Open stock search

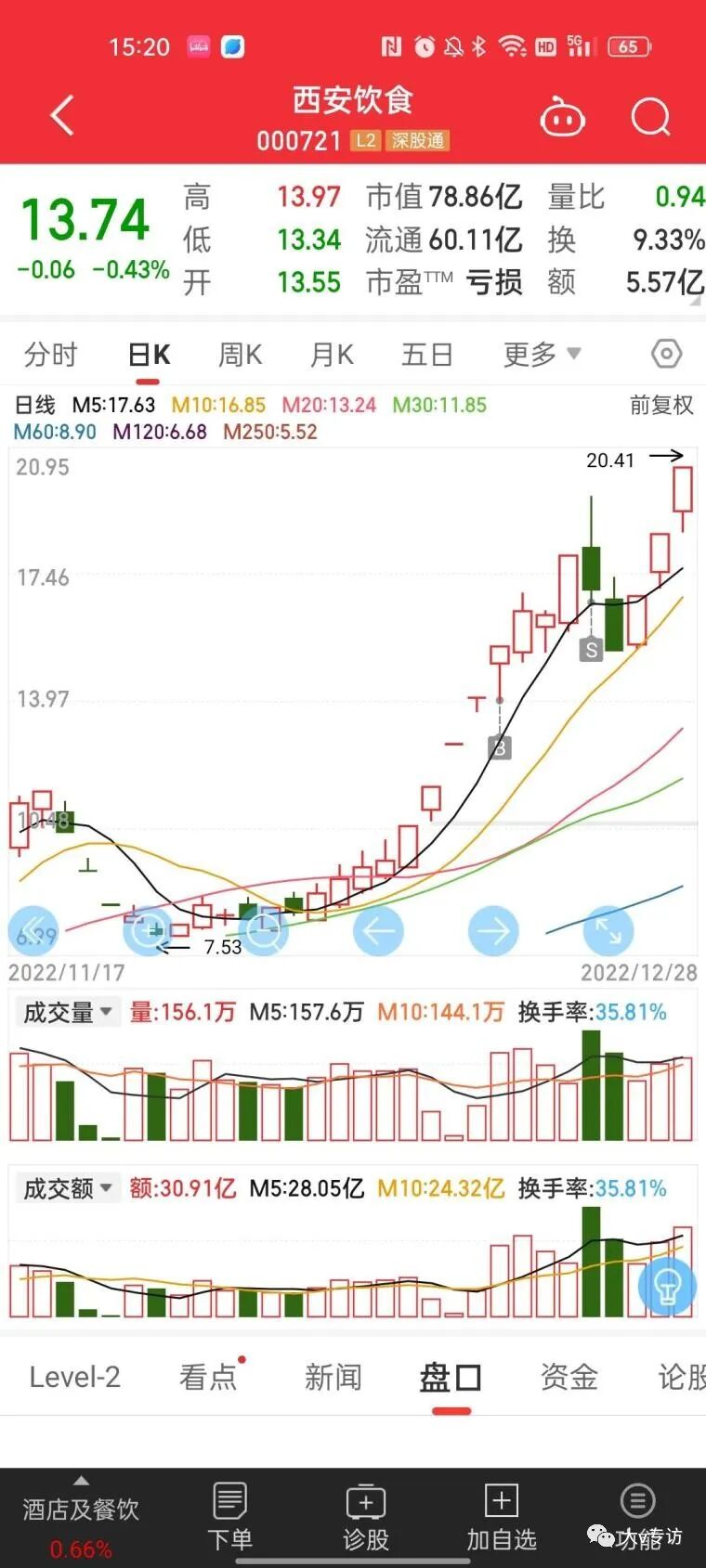click(650, 118)
